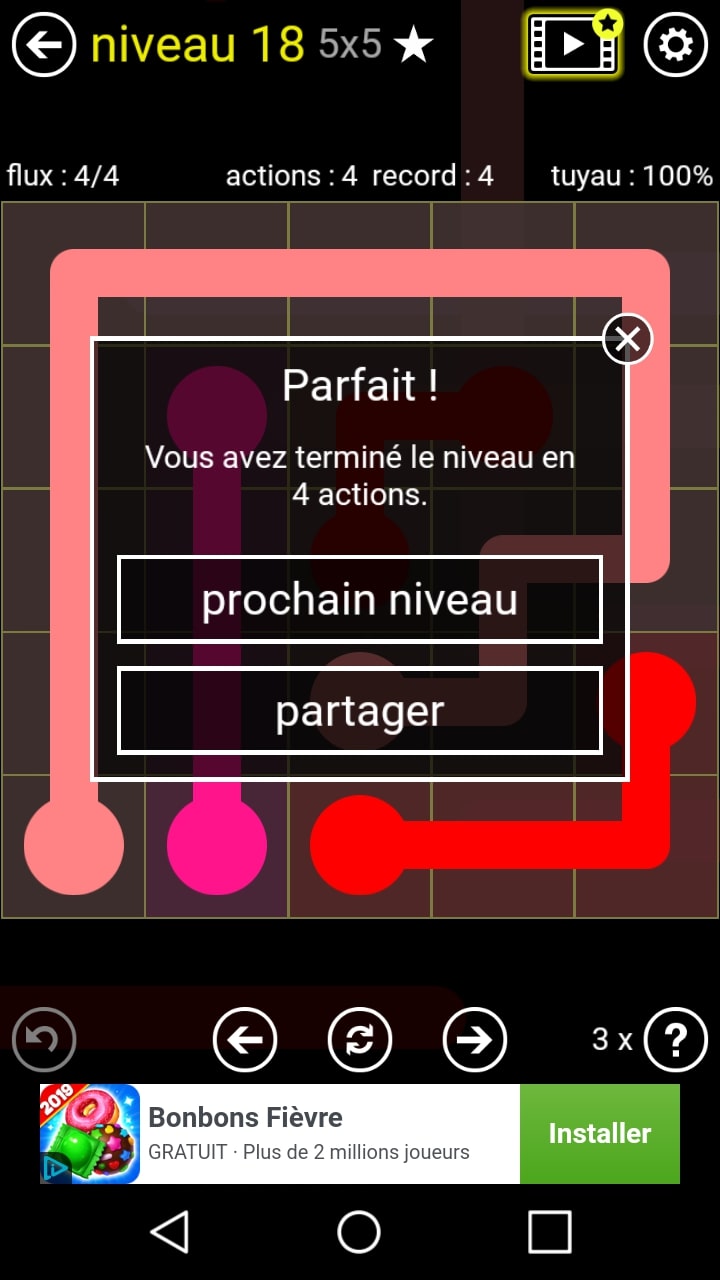
Task: Tap the partager button
Action: click(360, 711)
